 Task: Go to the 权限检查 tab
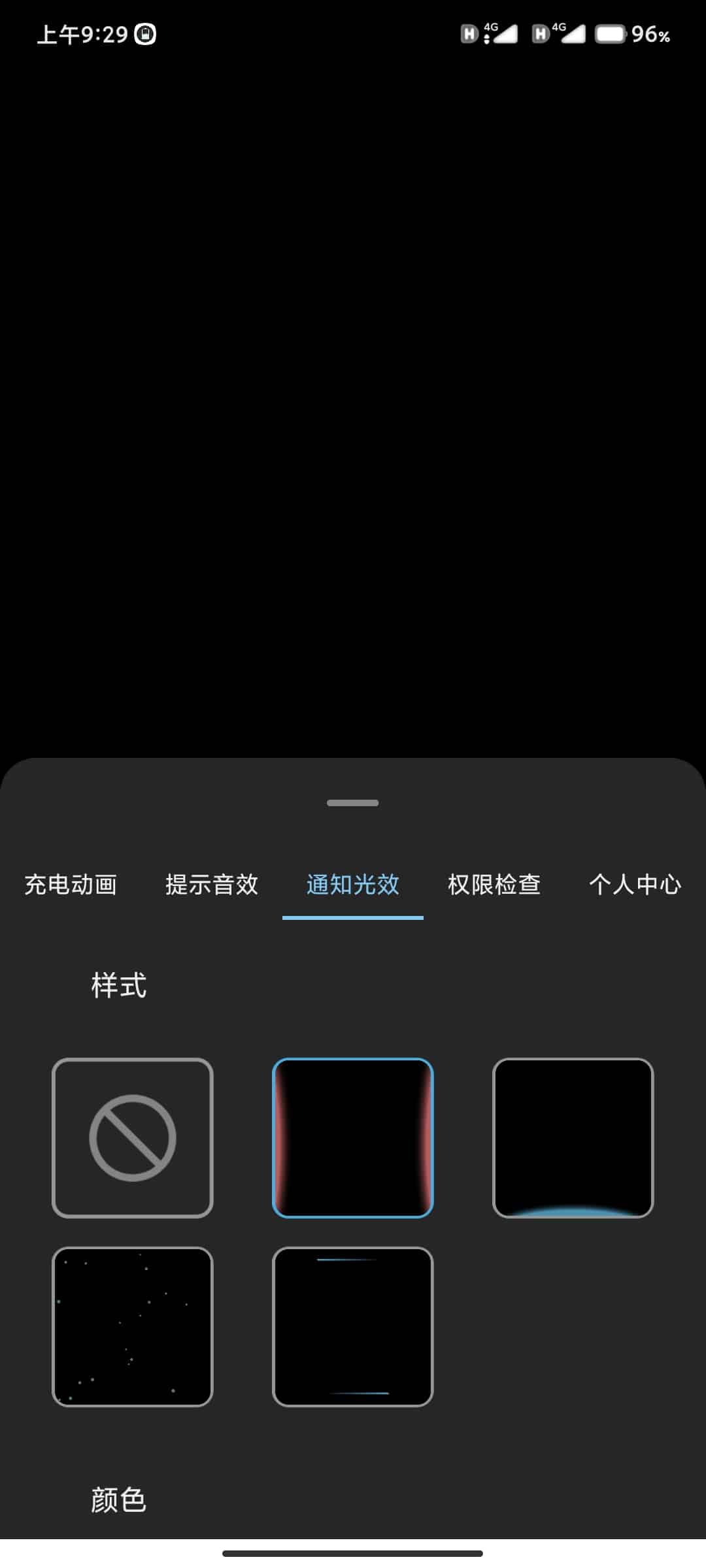click(x=494, y=885)
